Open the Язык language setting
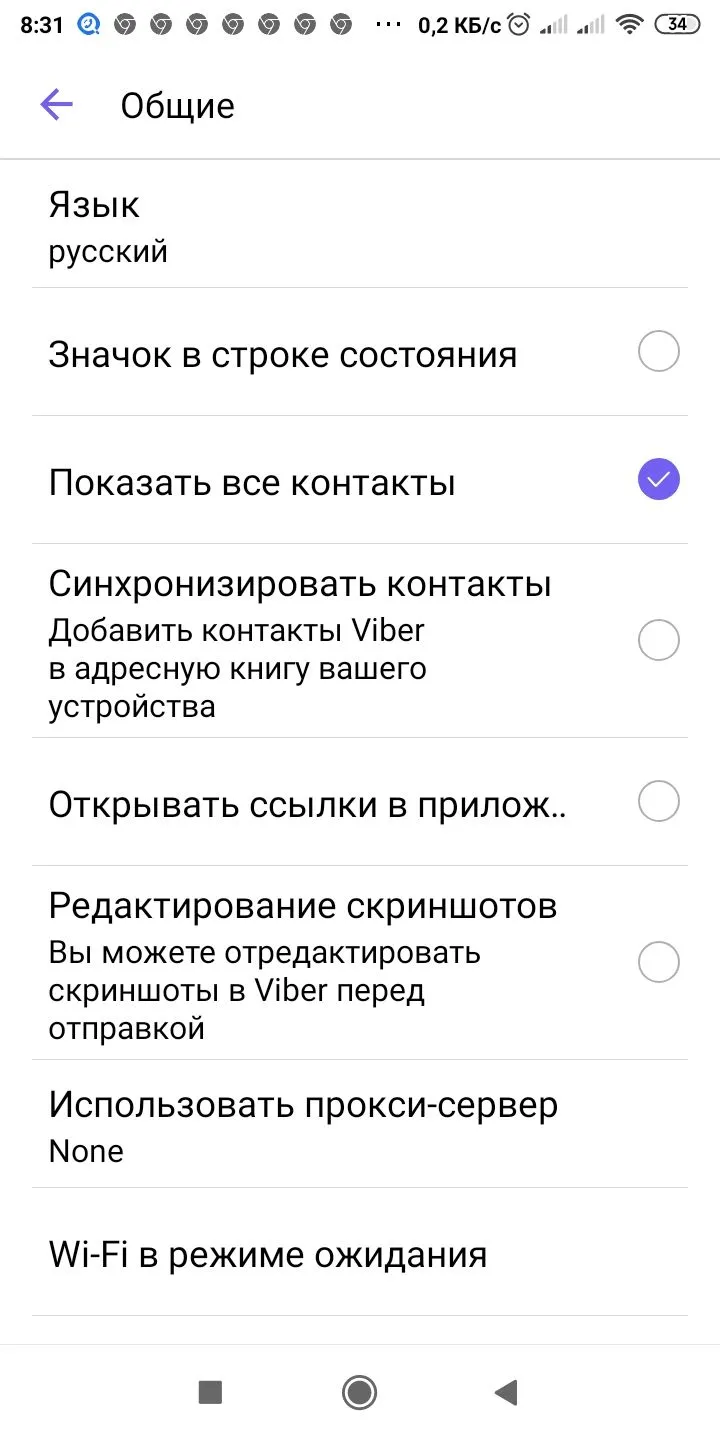This screenshot has height=1440, width=720. click(360, 226)
